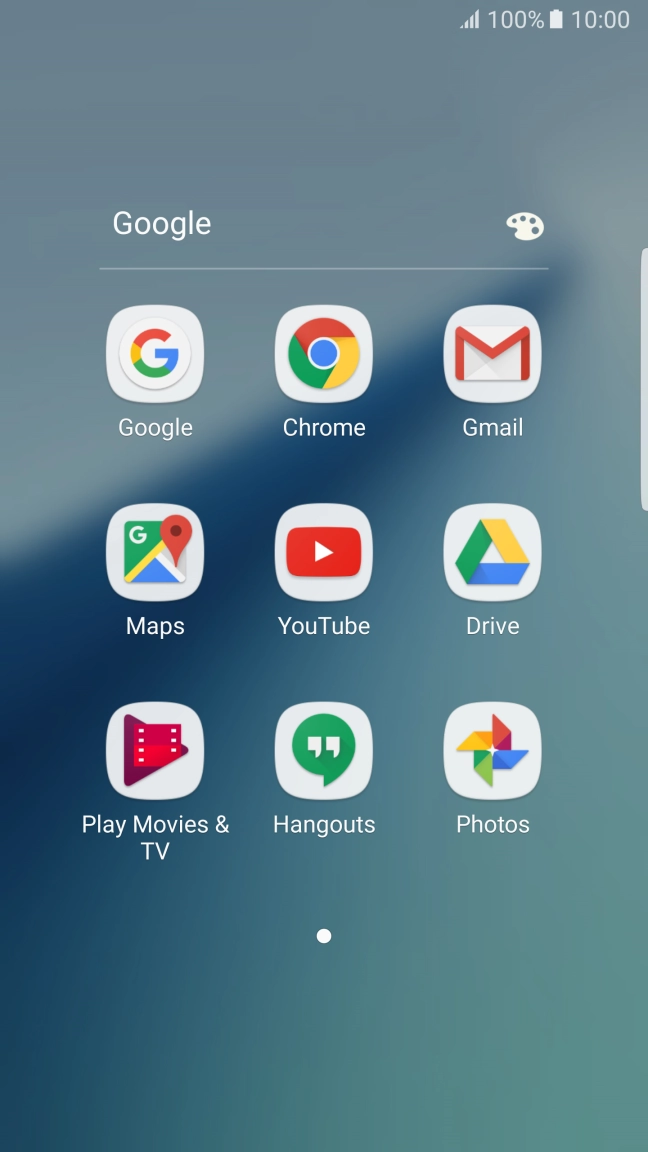
Task: Launch Play Movies & TV
Action: pyautogui.click(x=155, y=751)
